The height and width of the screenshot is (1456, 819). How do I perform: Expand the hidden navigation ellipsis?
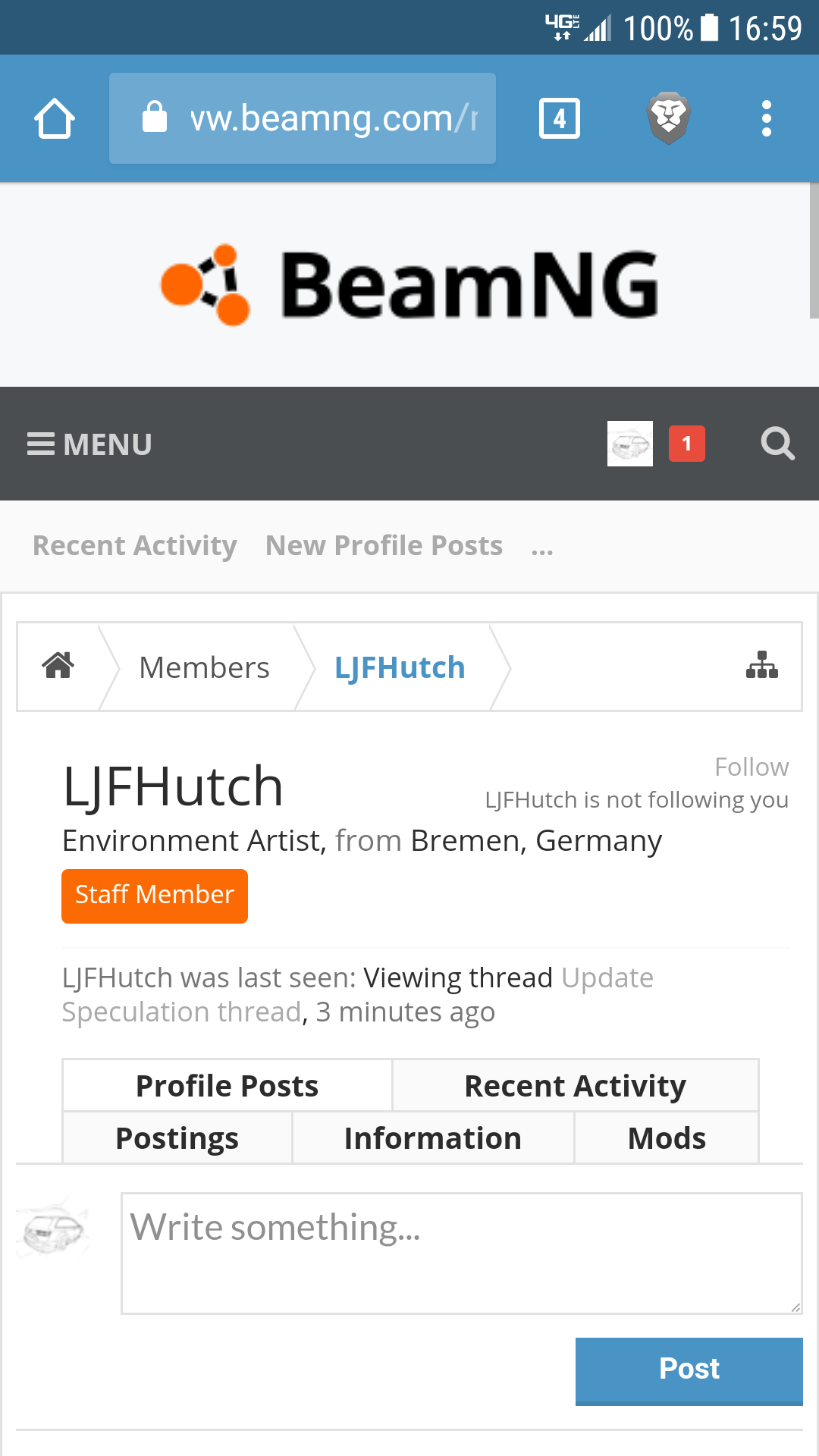(x=542, y=548)
